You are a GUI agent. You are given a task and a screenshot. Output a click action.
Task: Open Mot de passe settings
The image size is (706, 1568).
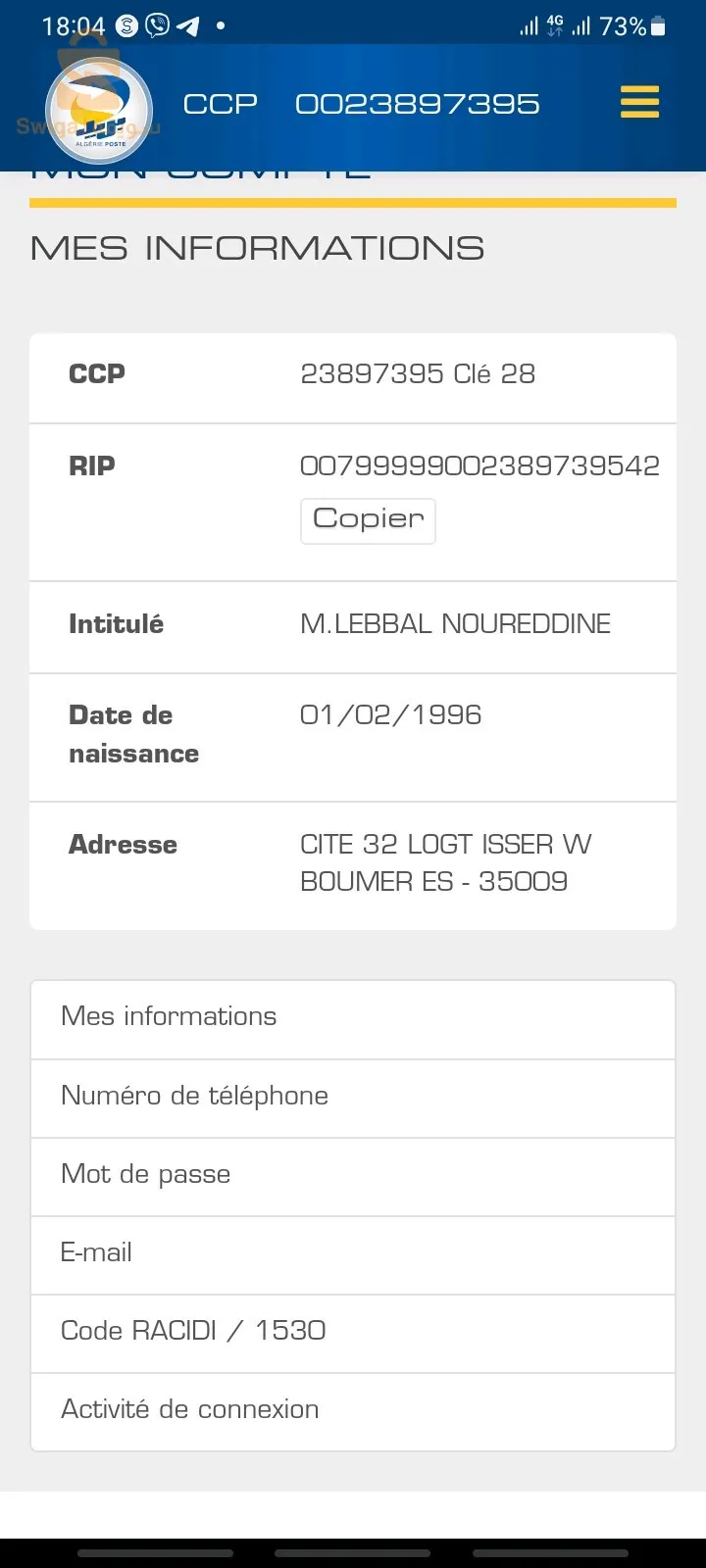[353, 1174]
